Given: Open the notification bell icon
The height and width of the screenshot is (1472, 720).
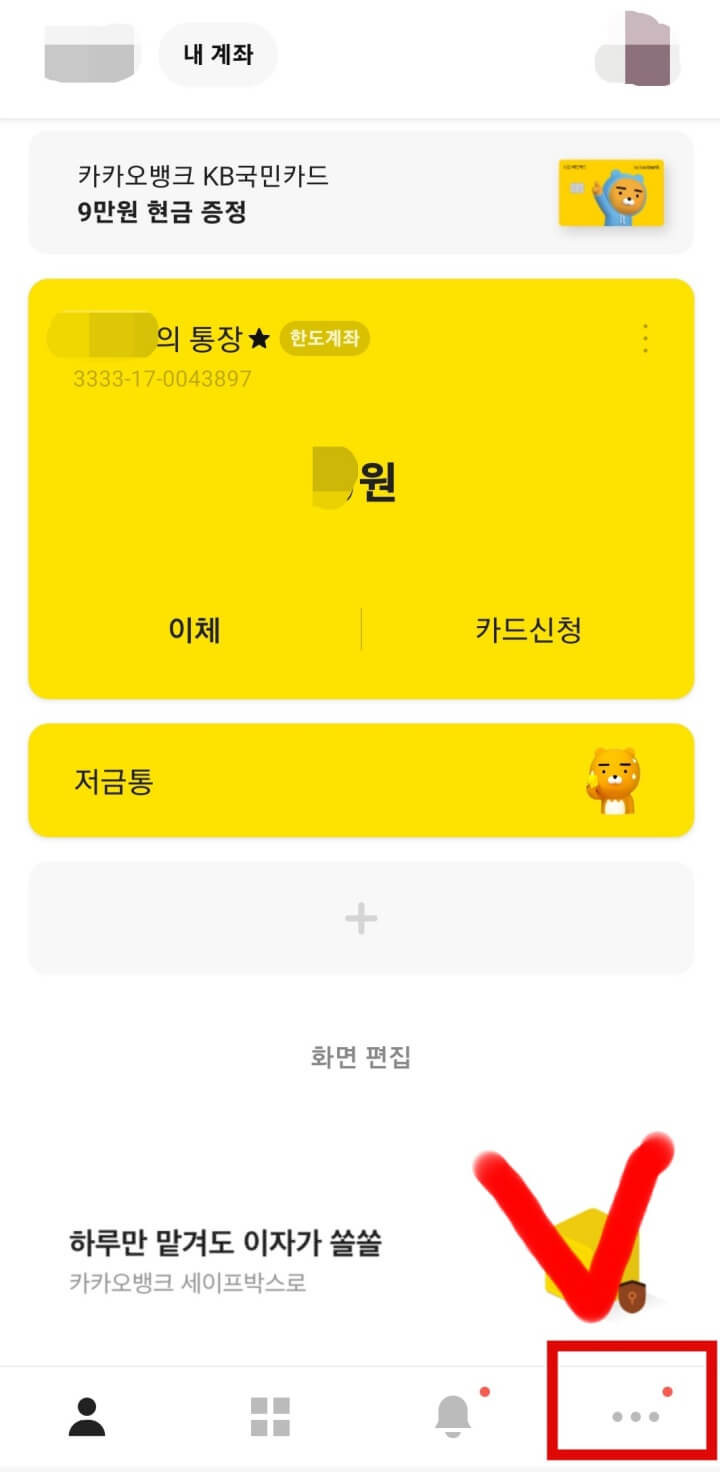Looking at the screenshot, I should (450, 1412).
